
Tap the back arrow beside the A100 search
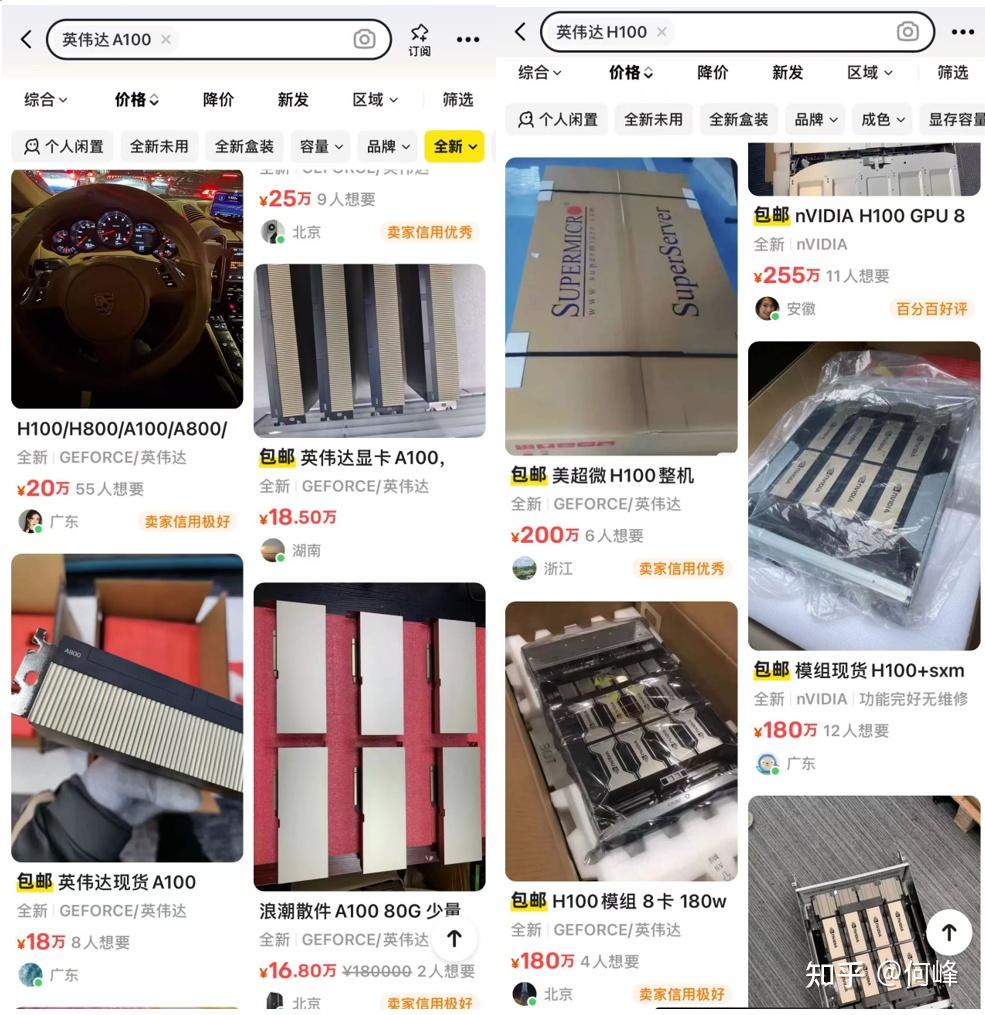pyautogui.click(x=24, y=39)
